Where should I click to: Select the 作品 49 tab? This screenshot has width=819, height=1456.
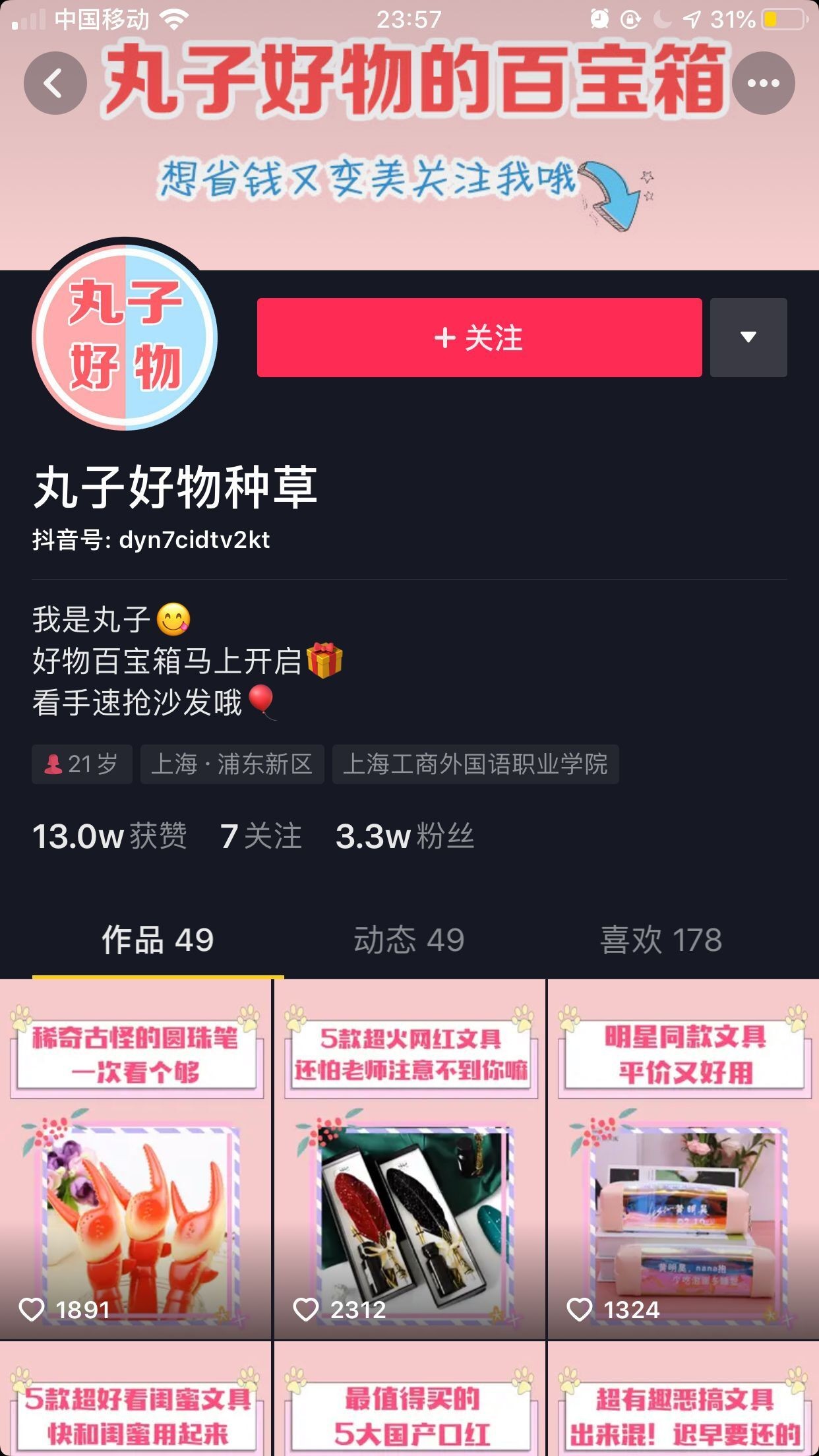tap(158, 940)
